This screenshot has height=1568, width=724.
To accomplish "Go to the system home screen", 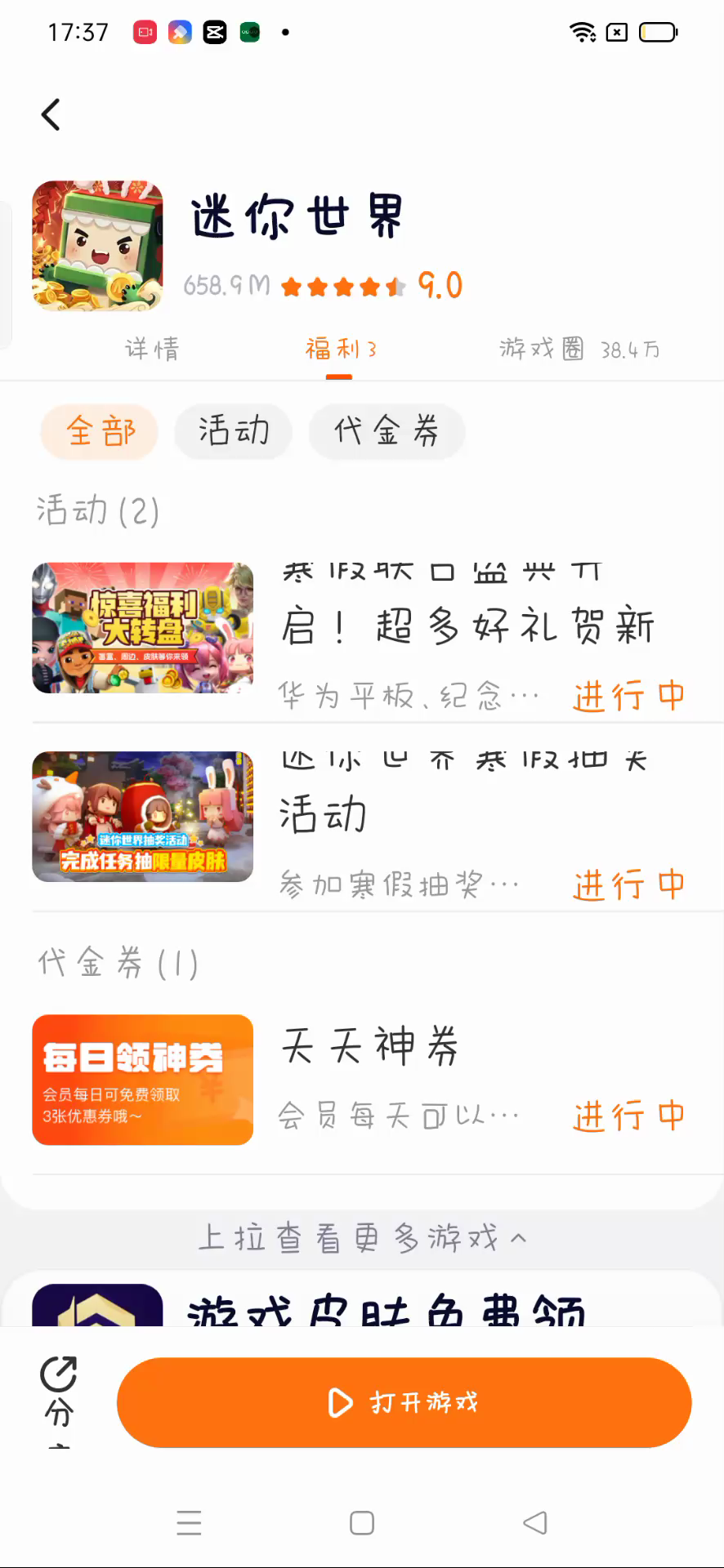I will coord(362,1523).
